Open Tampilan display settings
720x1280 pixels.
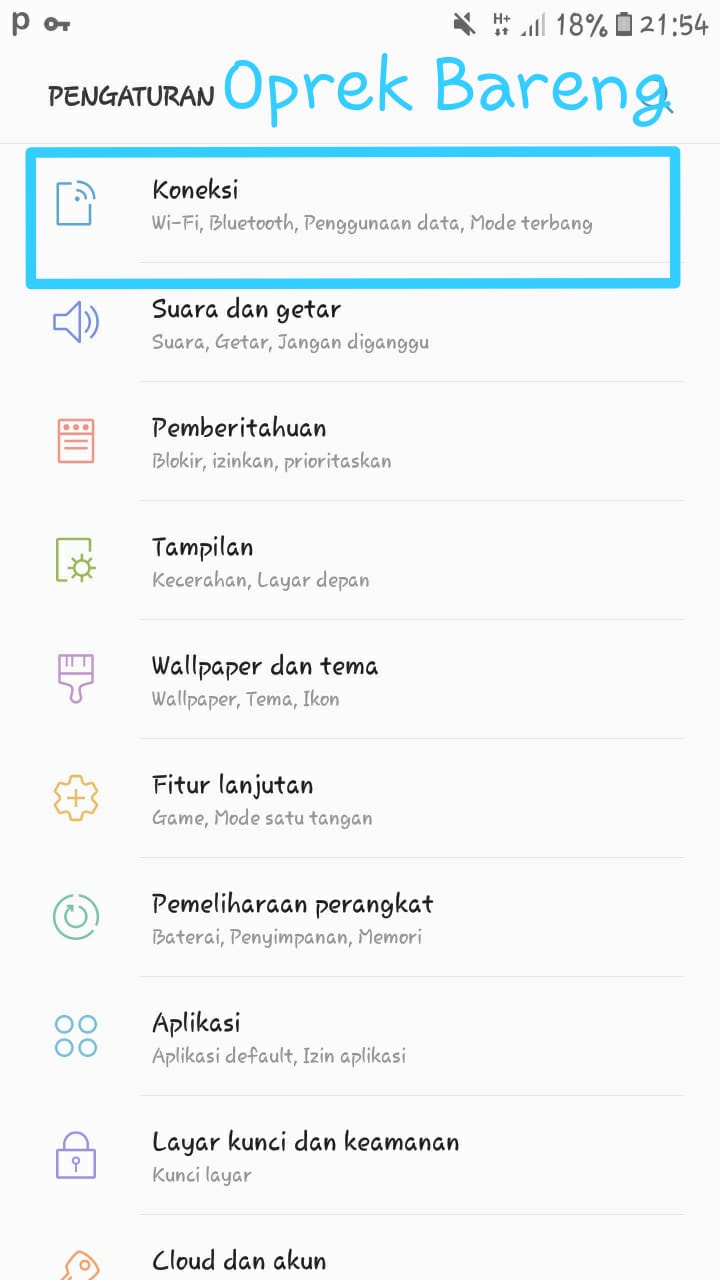[360, 562]
